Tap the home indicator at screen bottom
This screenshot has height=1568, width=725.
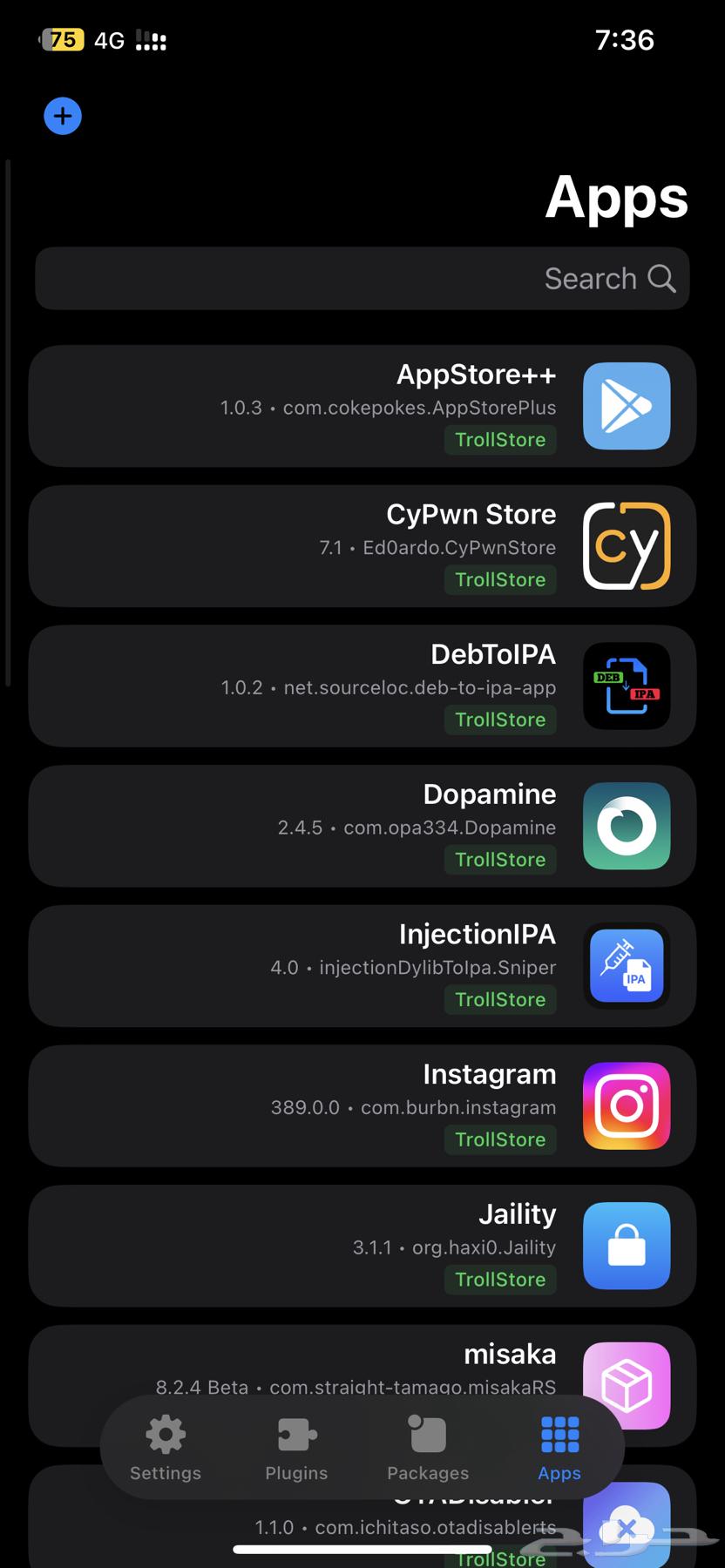[x=362, y=1542]
